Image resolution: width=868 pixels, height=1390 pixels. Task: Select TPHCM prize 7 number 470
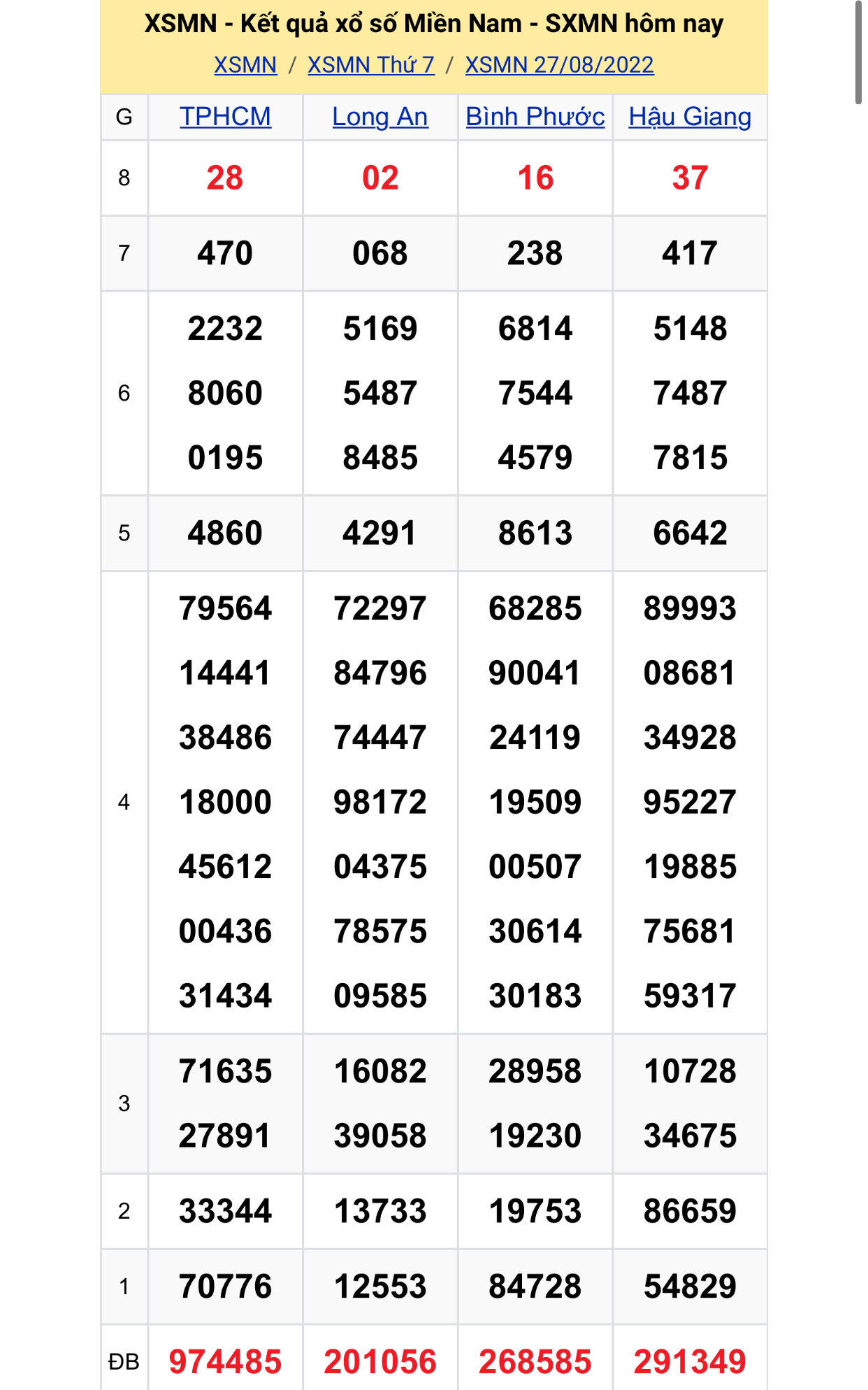coord(225,253)
